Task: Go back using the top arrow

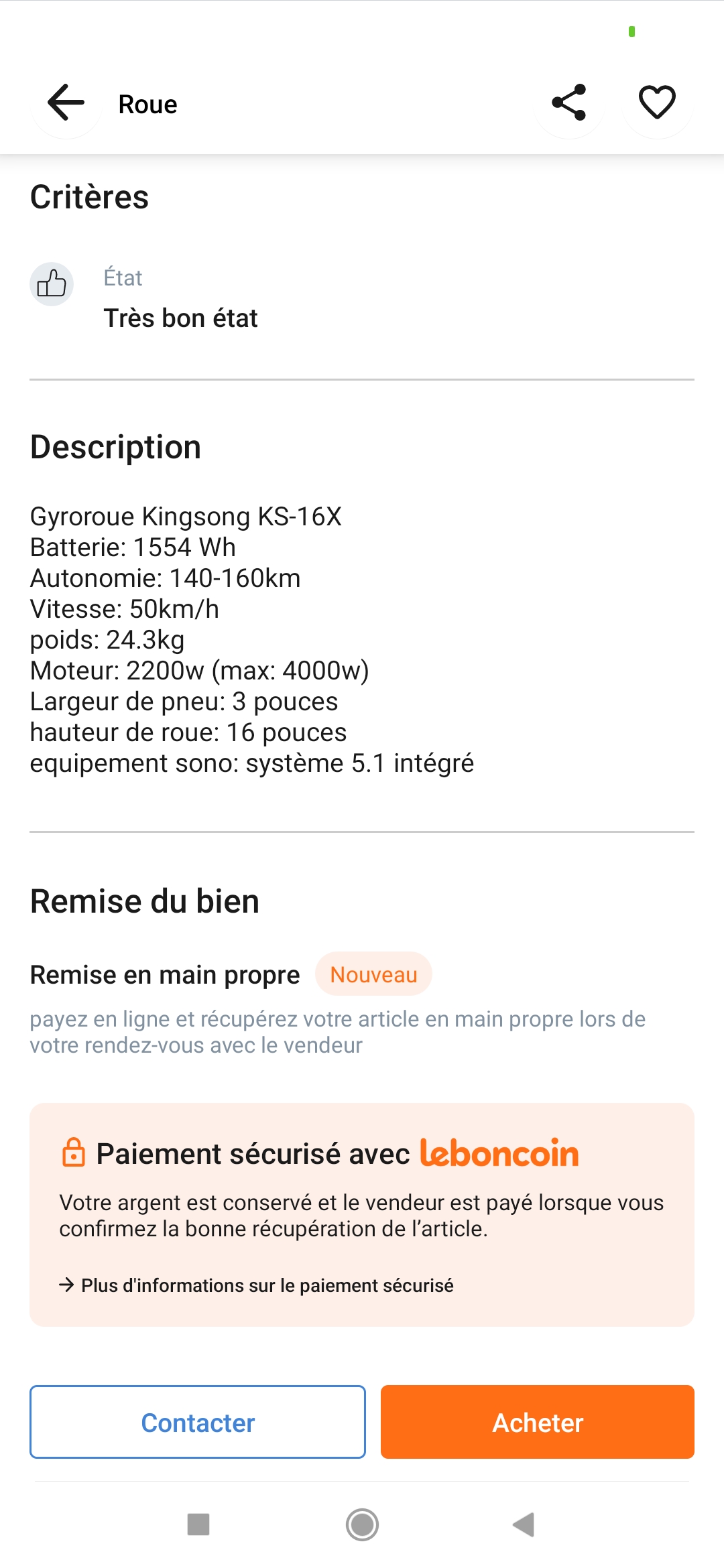Action: point(66,103)
